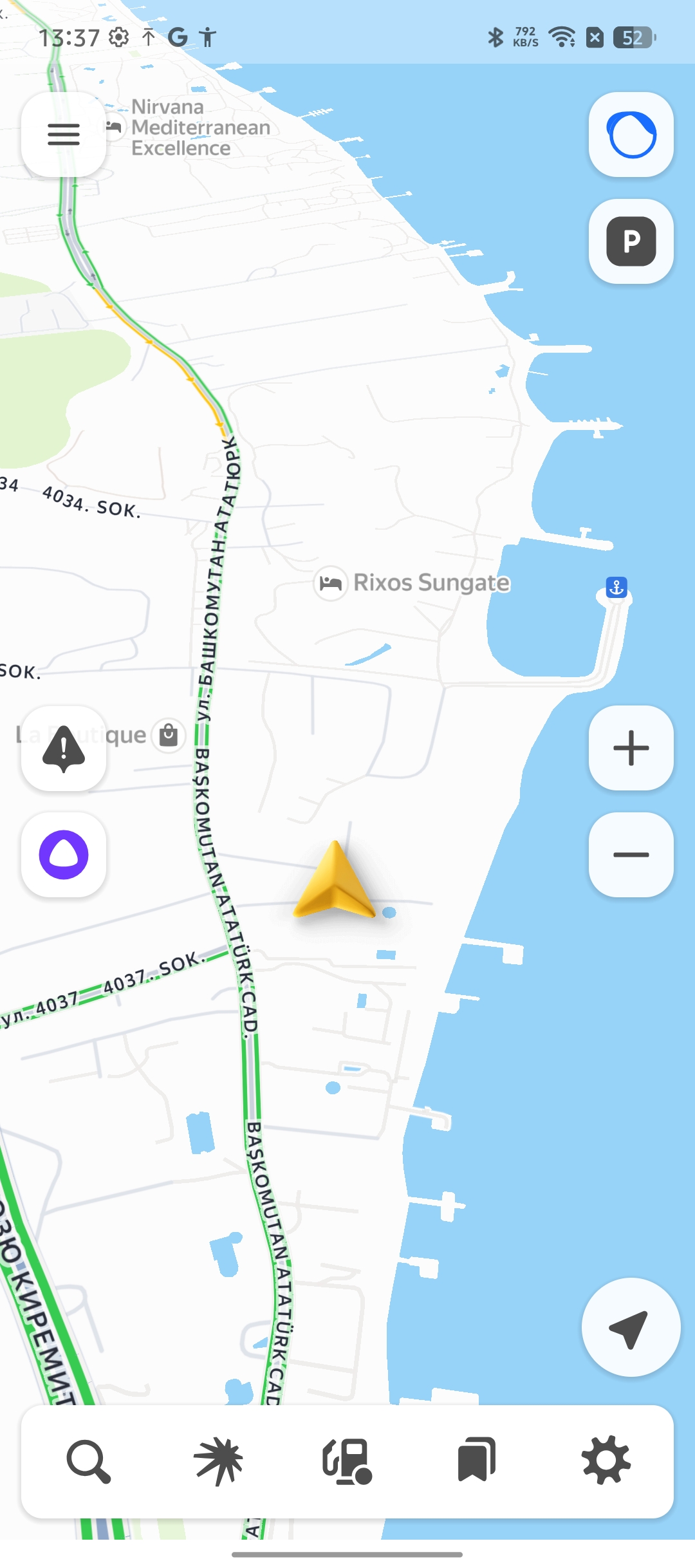Select the Nirvana Mediterranean Excellence hotel marker
This screenshot has width=695, height=1568.
click(x=115, y=127)
